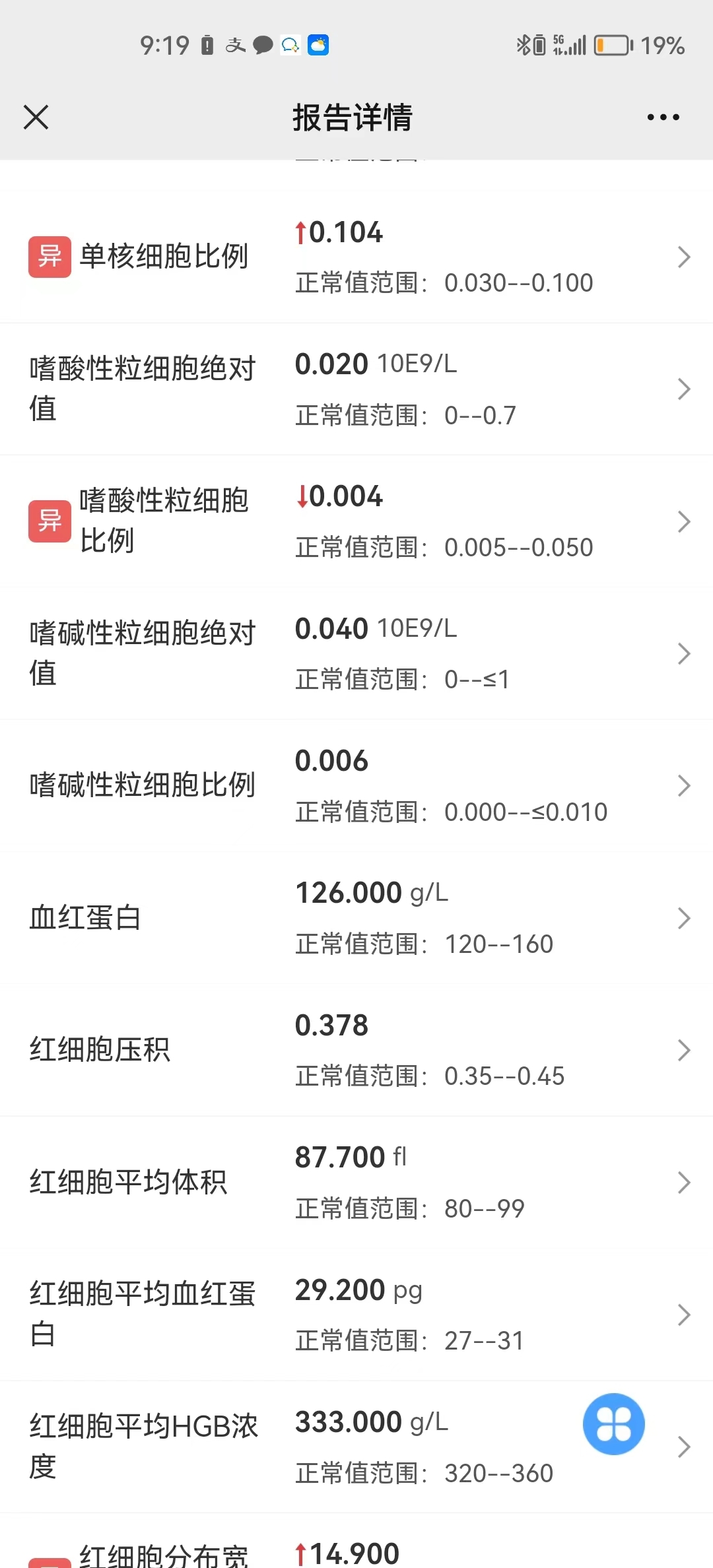
Task: View 嗜酸性粒细胞绝对值 details
Action: [x=356, y=389]
